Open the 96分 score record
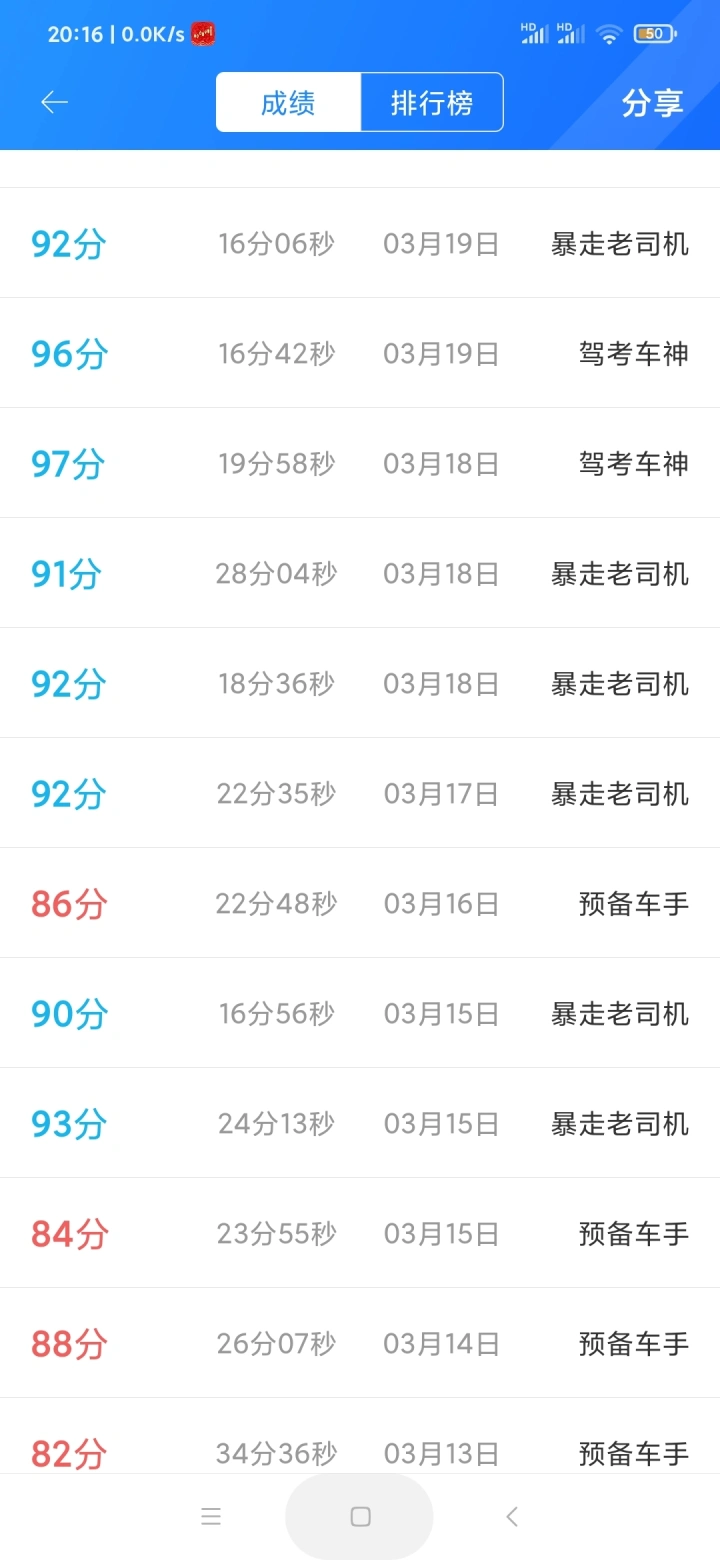This screenshot has height=1560, width=720. point(360,353)
